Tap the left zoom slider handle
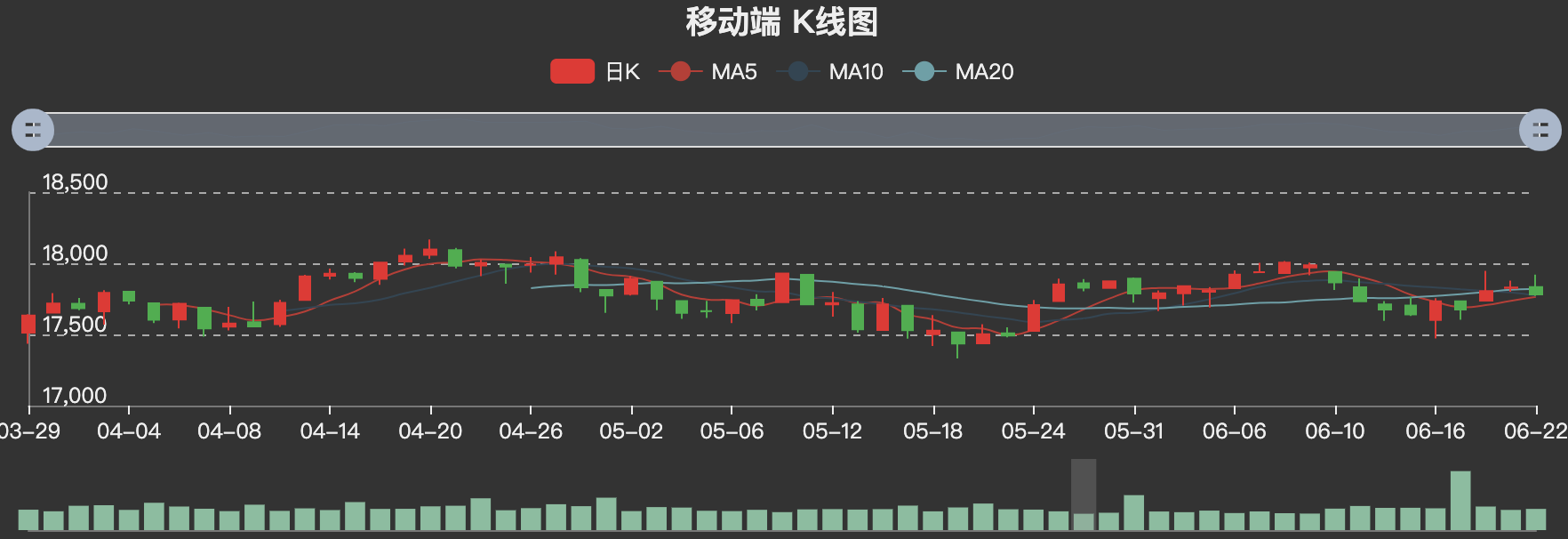 point(33,130)
